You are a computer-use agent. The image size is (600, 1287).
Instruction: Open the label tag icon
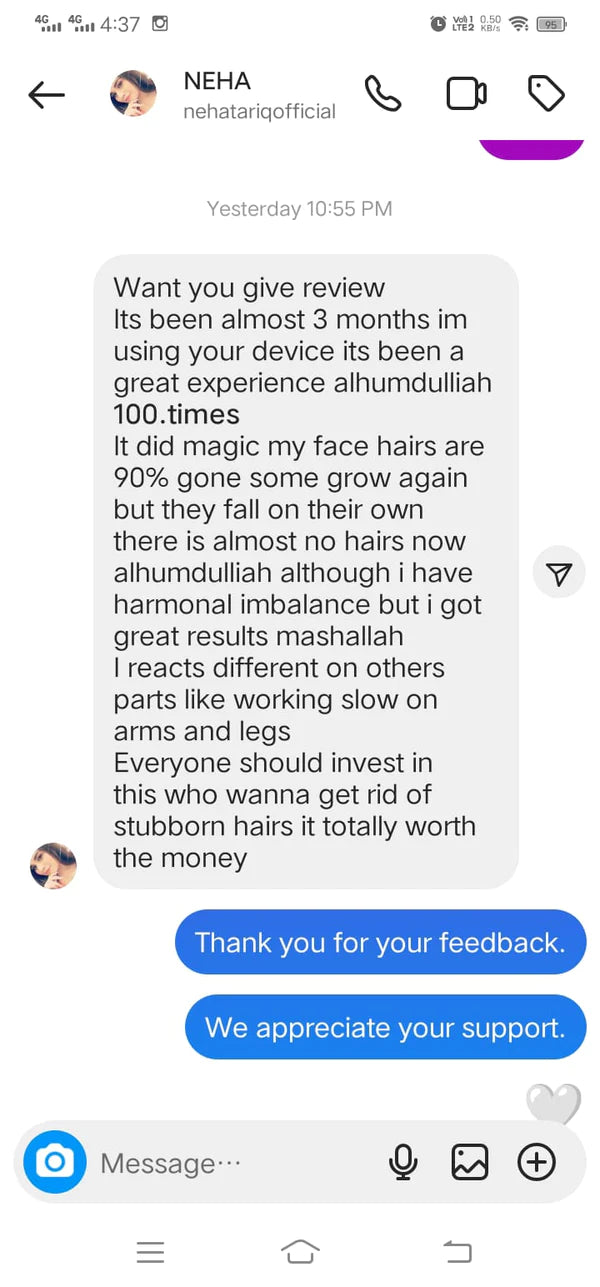point(546,94)
